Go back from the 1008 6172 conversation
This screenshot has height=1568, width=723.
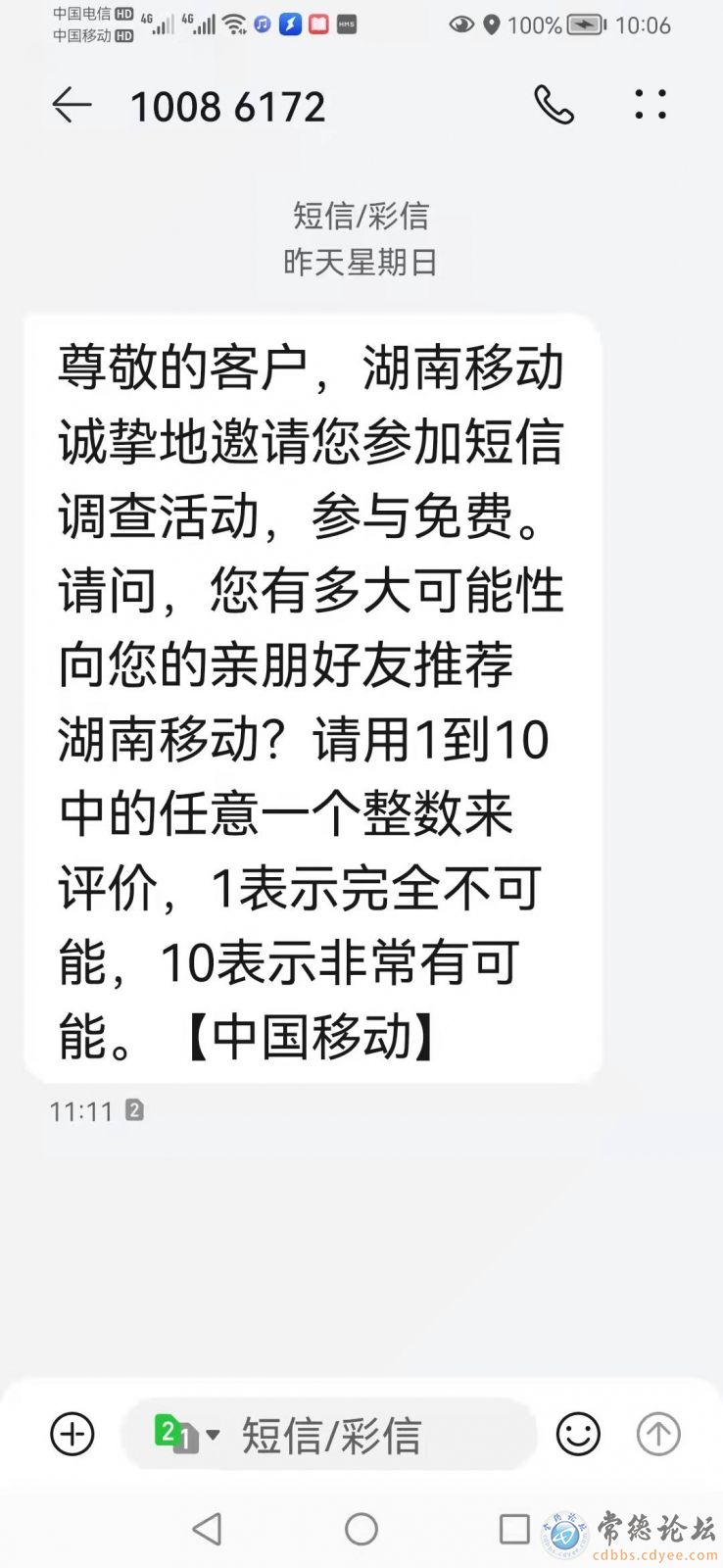72,105
